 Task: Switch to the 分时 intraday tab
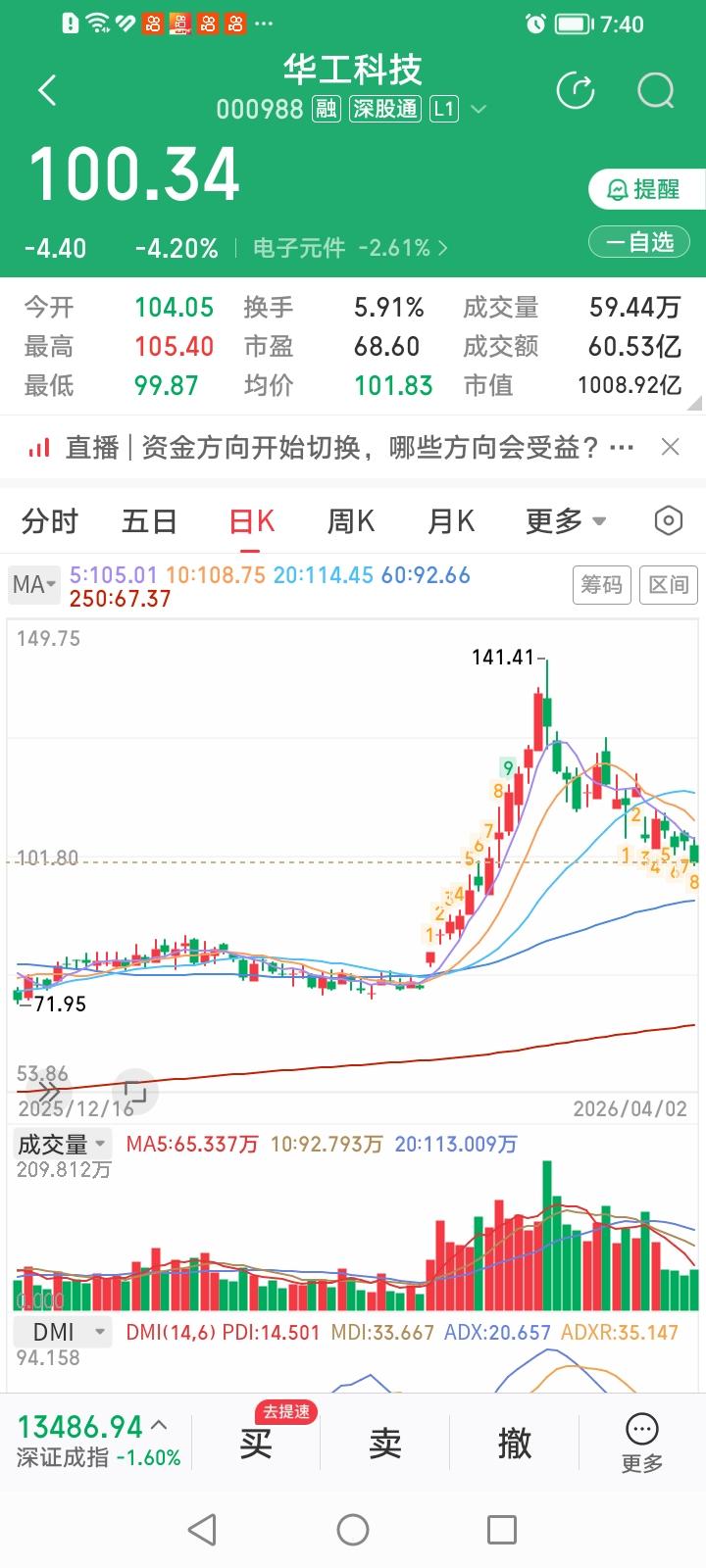49,521
